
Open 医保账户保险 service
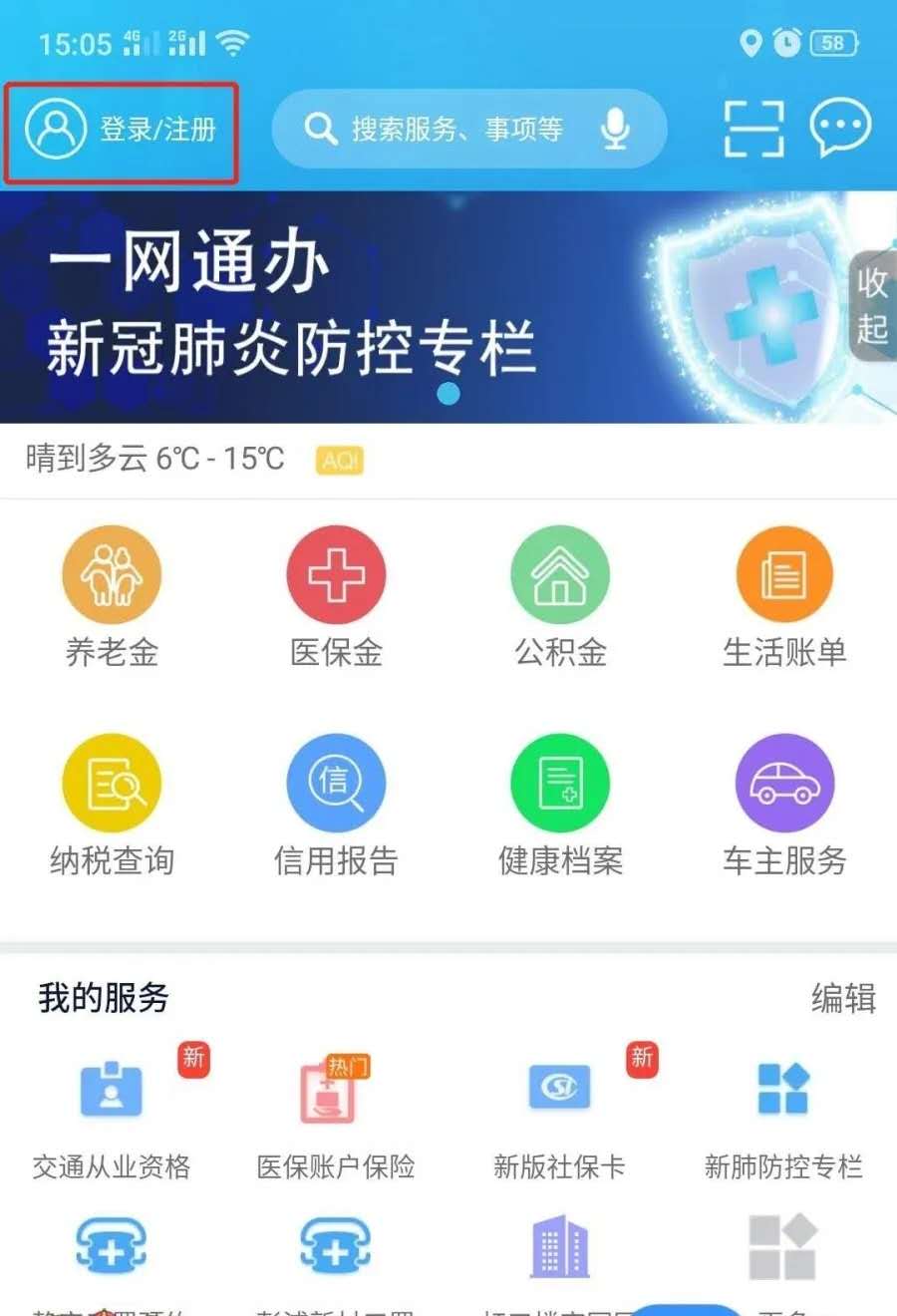tap(336, 1112)
